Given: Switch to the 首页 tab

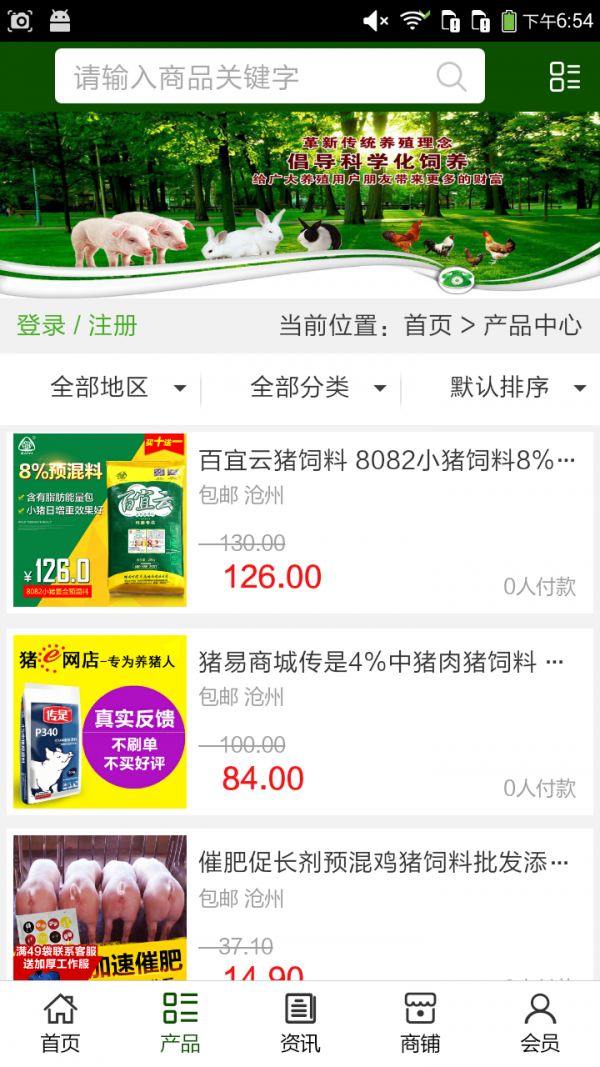Looking at the screenshot, I should (x=60, y=1023).
